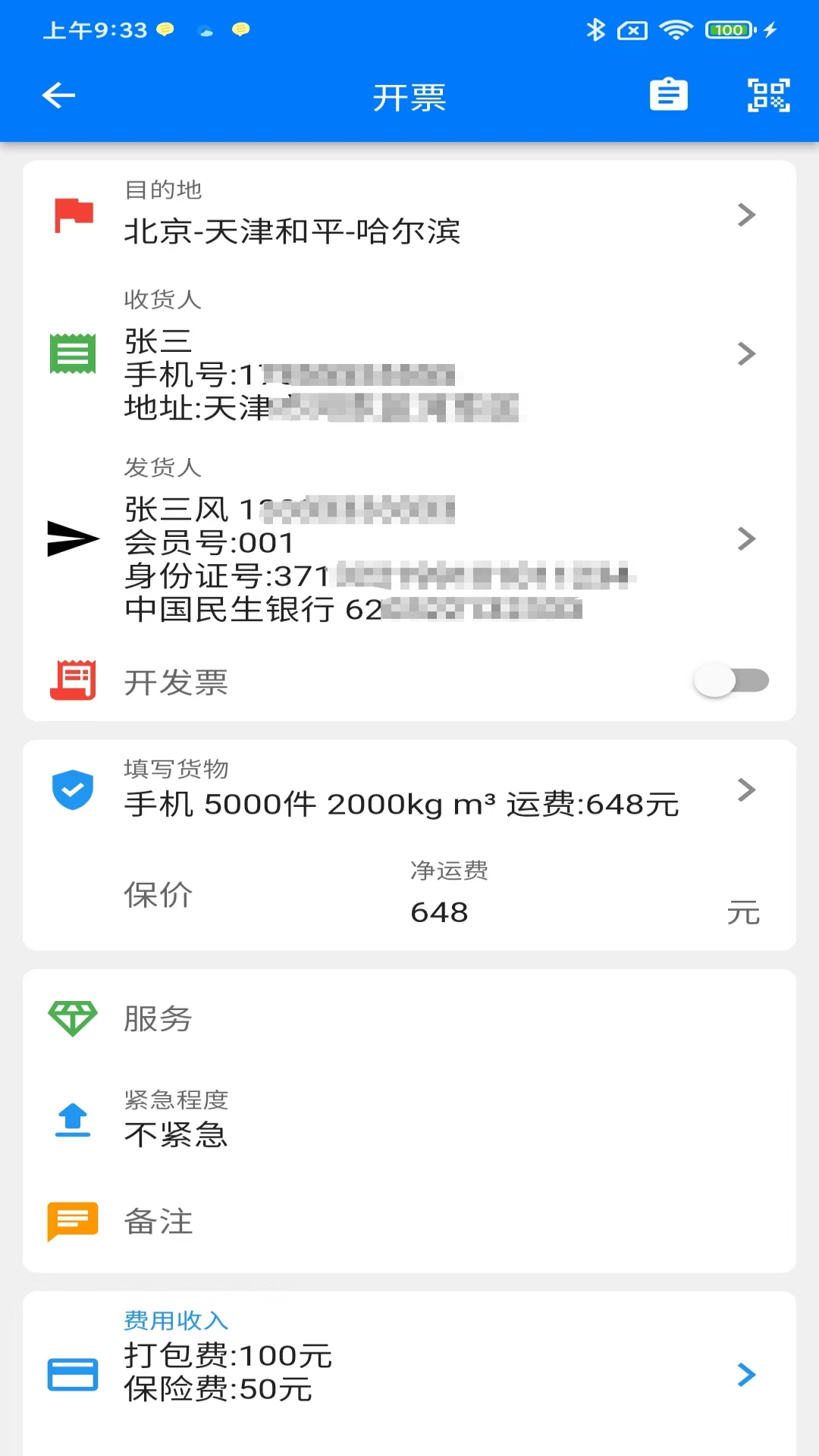Navigate back using the arrow

(58, 96)
